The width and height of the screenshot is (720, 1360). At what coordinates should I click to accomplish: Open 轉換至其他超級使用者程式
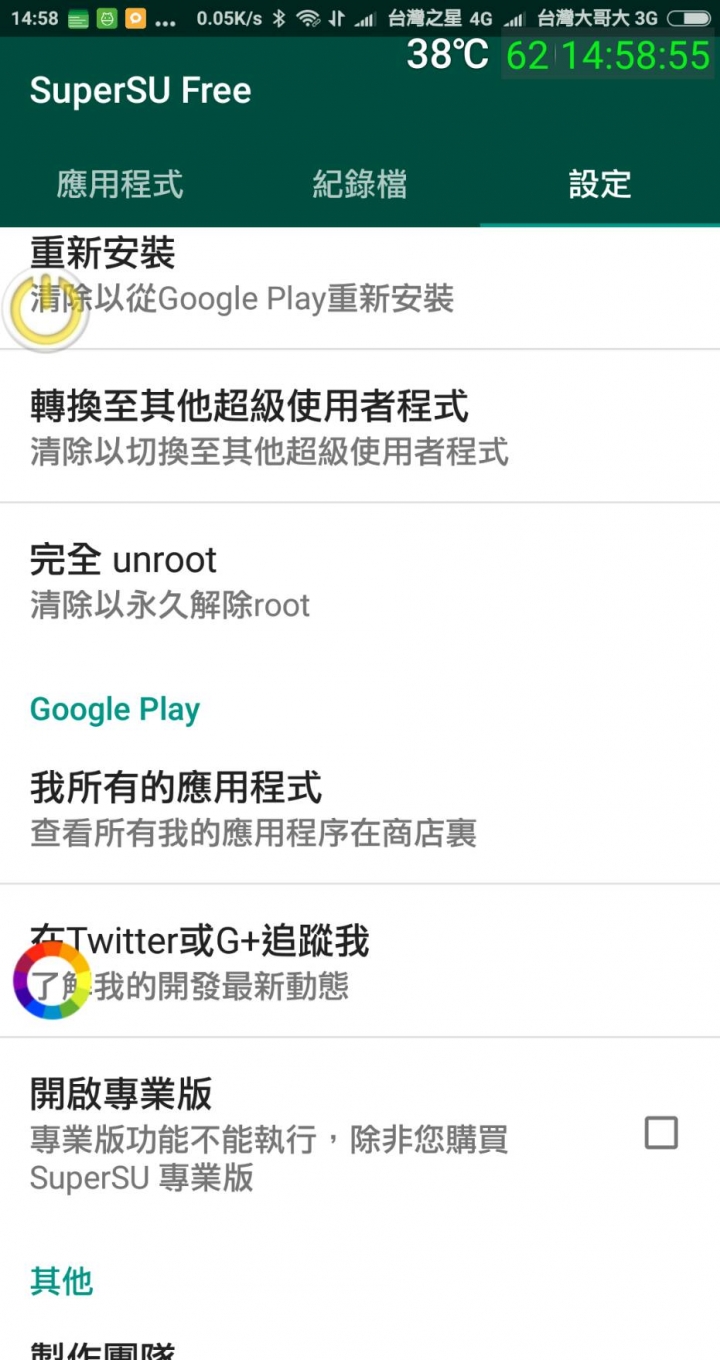point(360,427)
